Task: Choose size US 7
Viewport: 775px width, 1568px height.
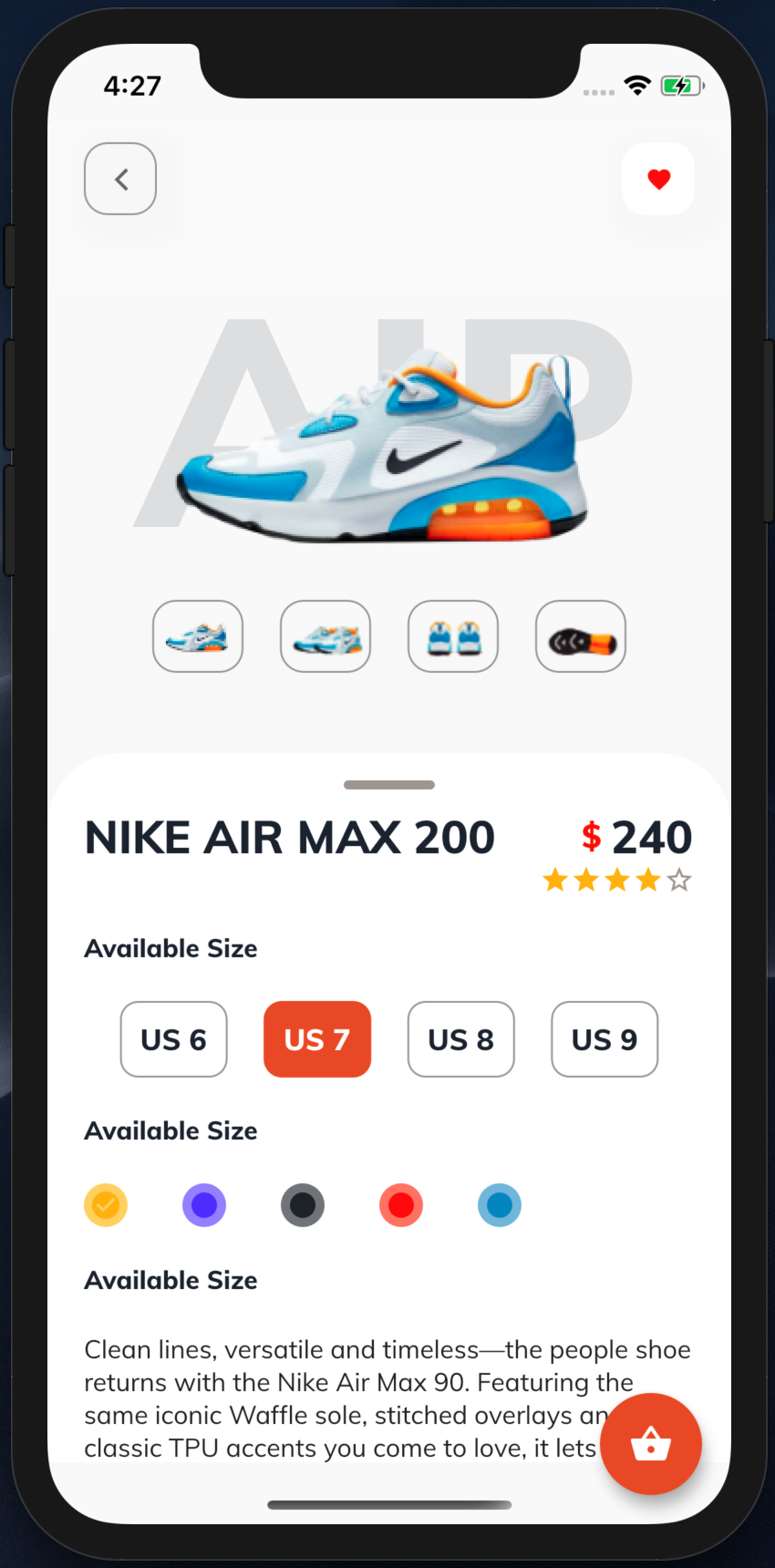Action: [x=317, y=1039]
